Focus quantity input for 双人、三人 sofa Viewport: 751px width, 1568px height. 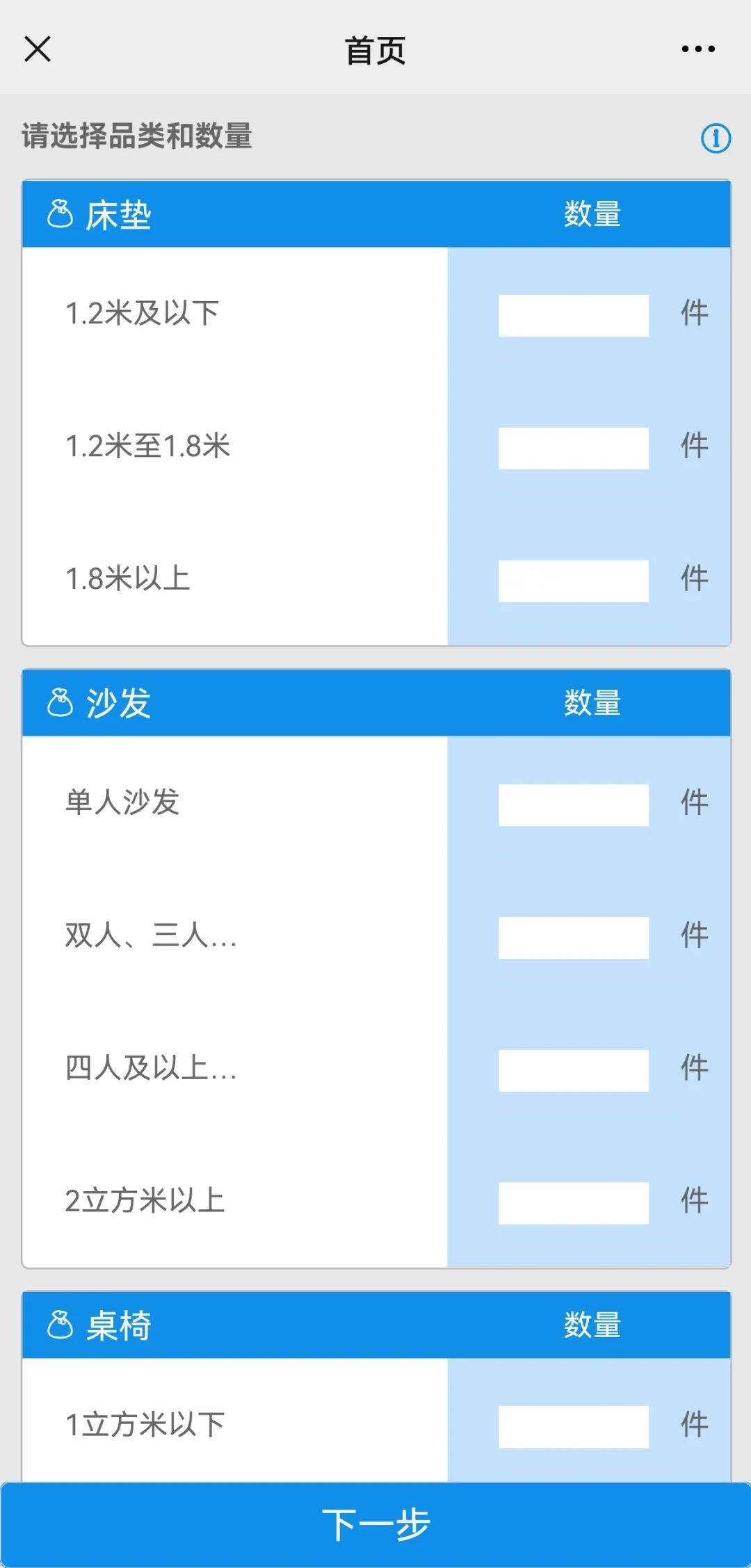pos(573,937)
